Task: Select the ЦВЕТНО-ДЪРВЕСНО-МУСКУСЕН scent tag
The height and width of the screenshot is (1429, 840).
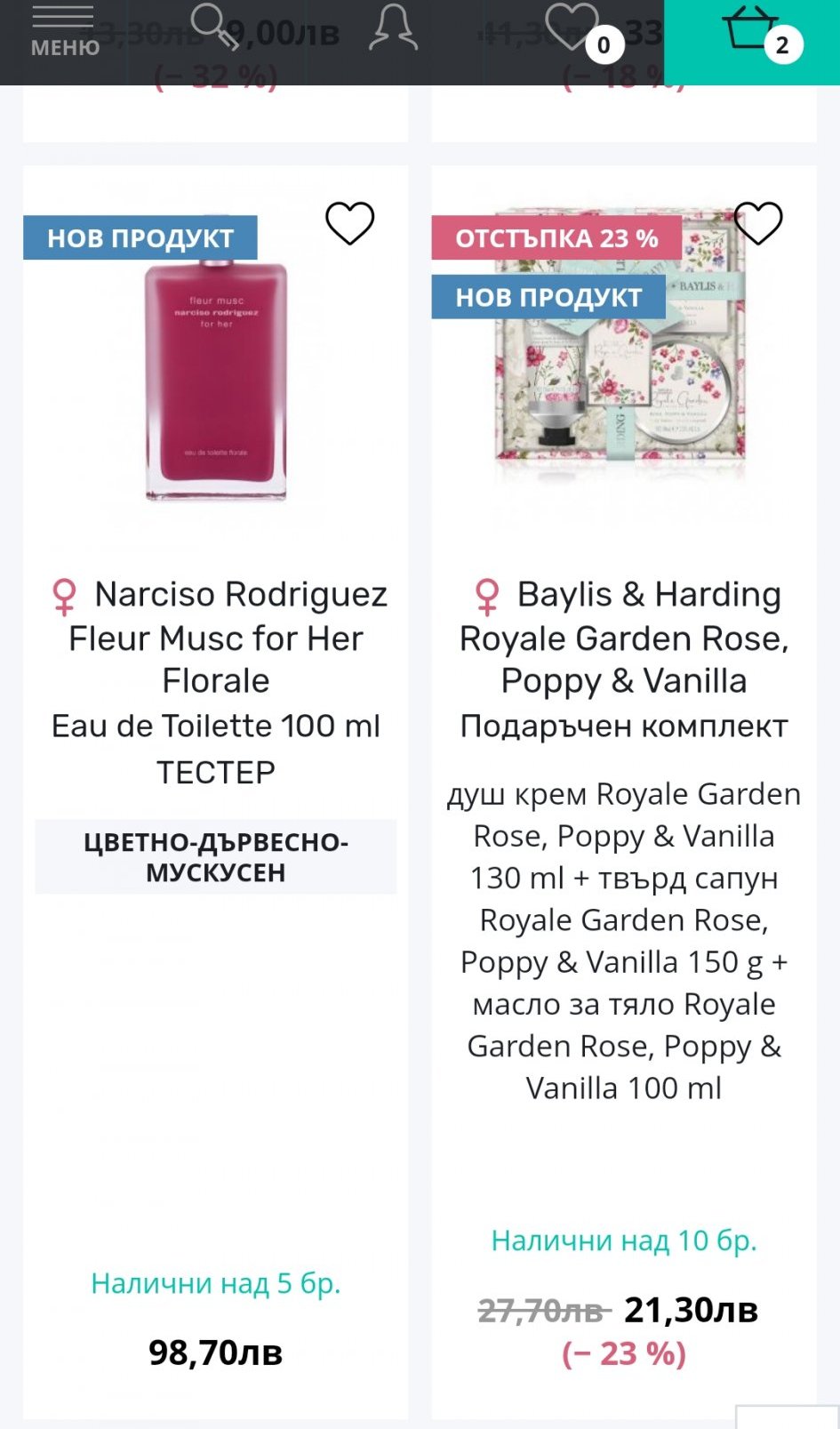Action: (216, 856)
